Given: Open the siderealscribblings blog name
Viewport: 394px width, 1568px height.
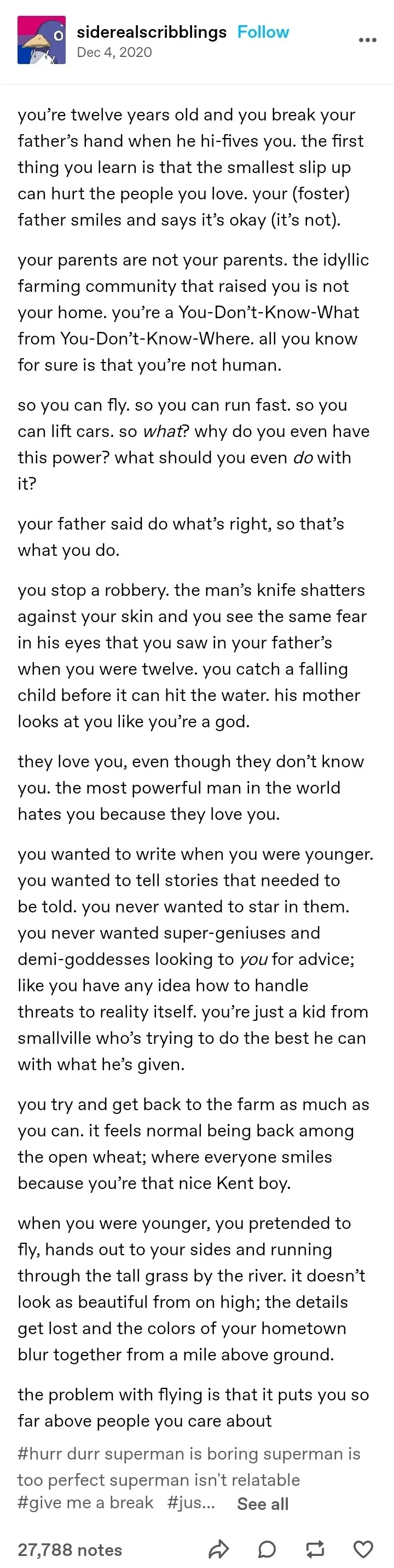Looking at the screenshot, I should [x=152, y=32].
